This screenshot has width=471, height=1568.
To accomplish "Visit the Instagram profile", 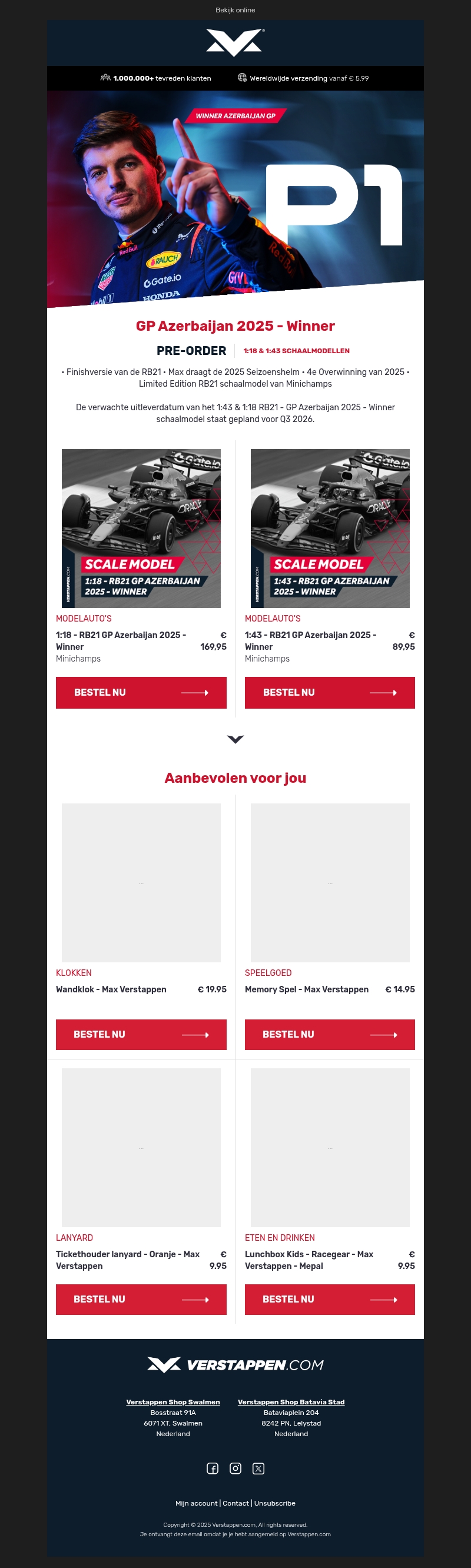I will pos(235,1468).
